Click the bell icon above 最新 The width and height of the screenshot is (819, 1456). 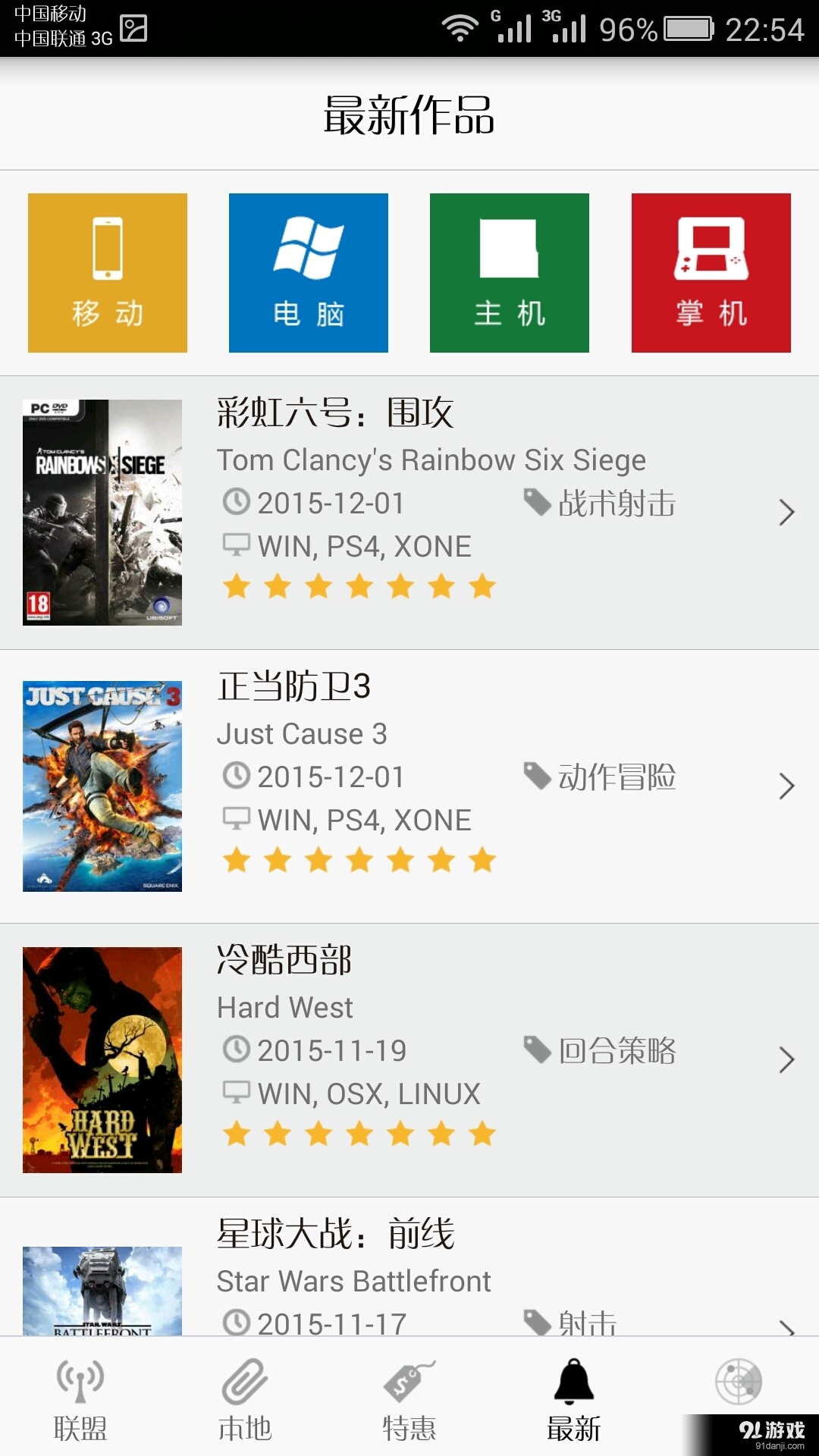click(573, 1382)
